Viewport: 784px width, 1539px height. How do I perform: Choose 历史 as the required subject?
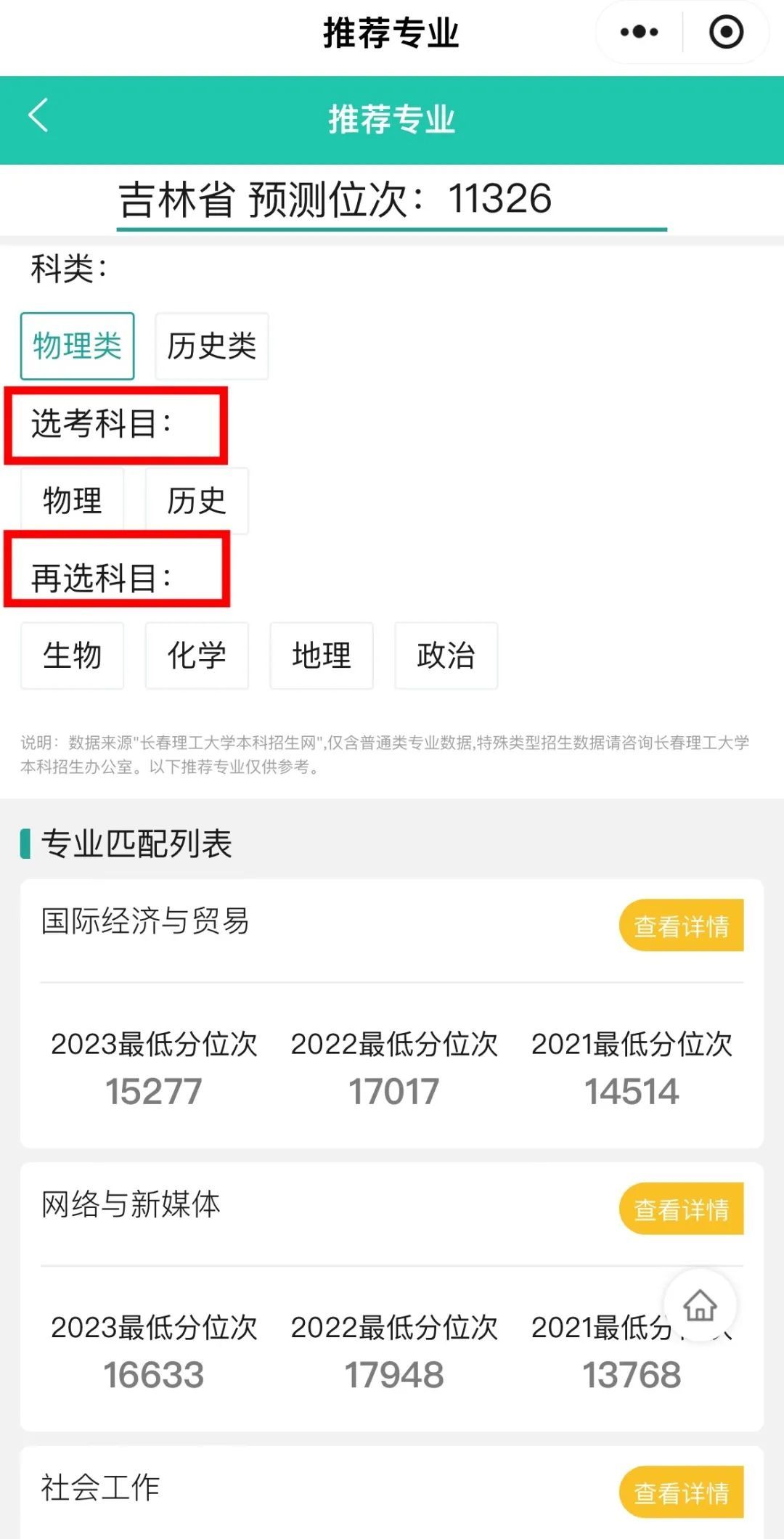197,501
